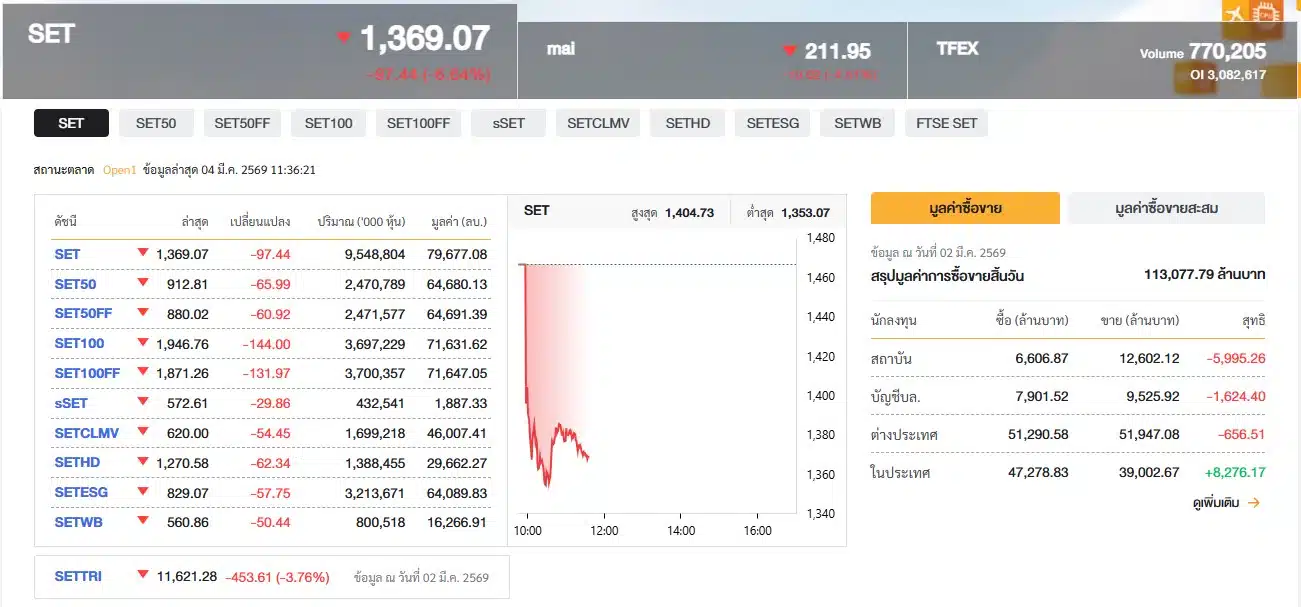Open the มูลค่าซื้อขายสะสม tab

[1166, 209]
